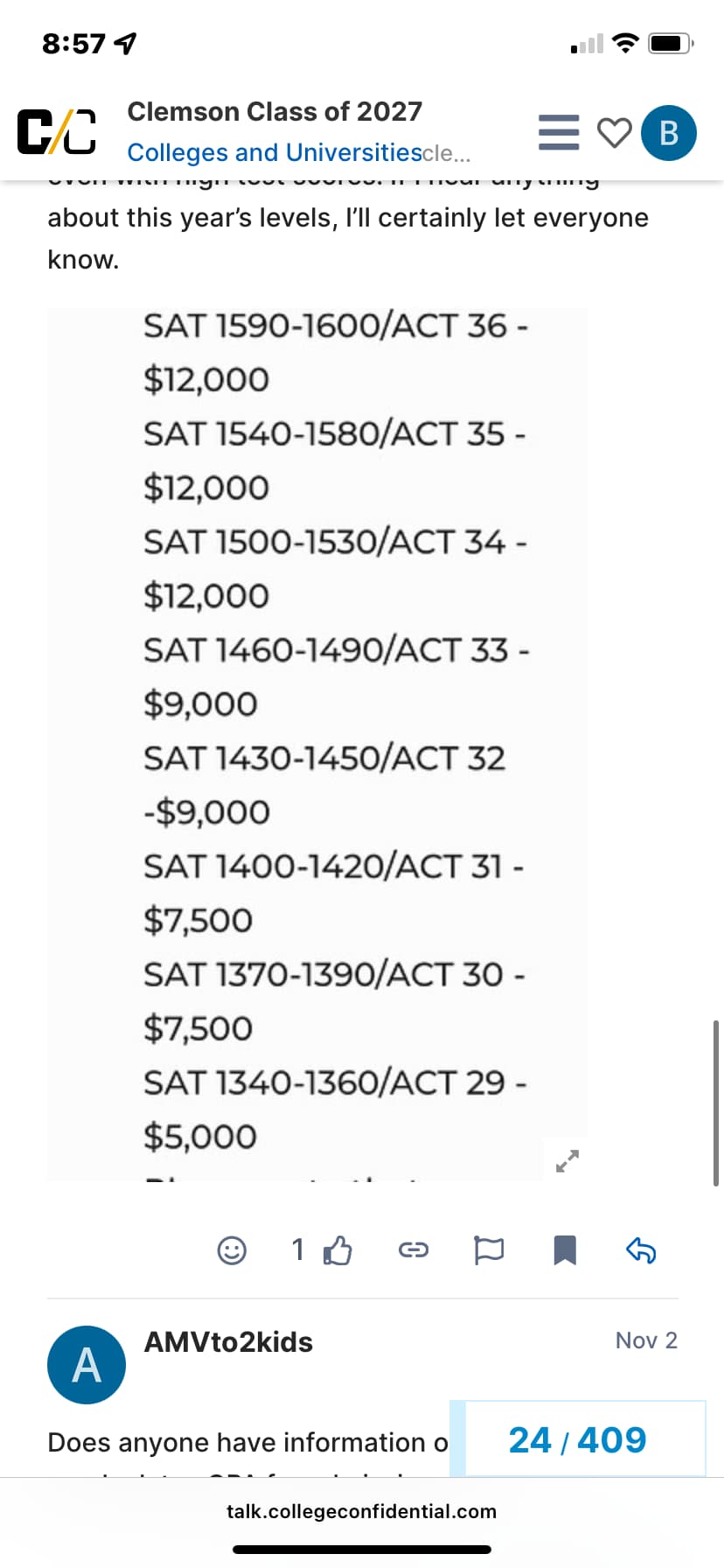724x1568 pixels.
Task: Open the AMVto2kids username link
Action: [x=228, y=1341]
